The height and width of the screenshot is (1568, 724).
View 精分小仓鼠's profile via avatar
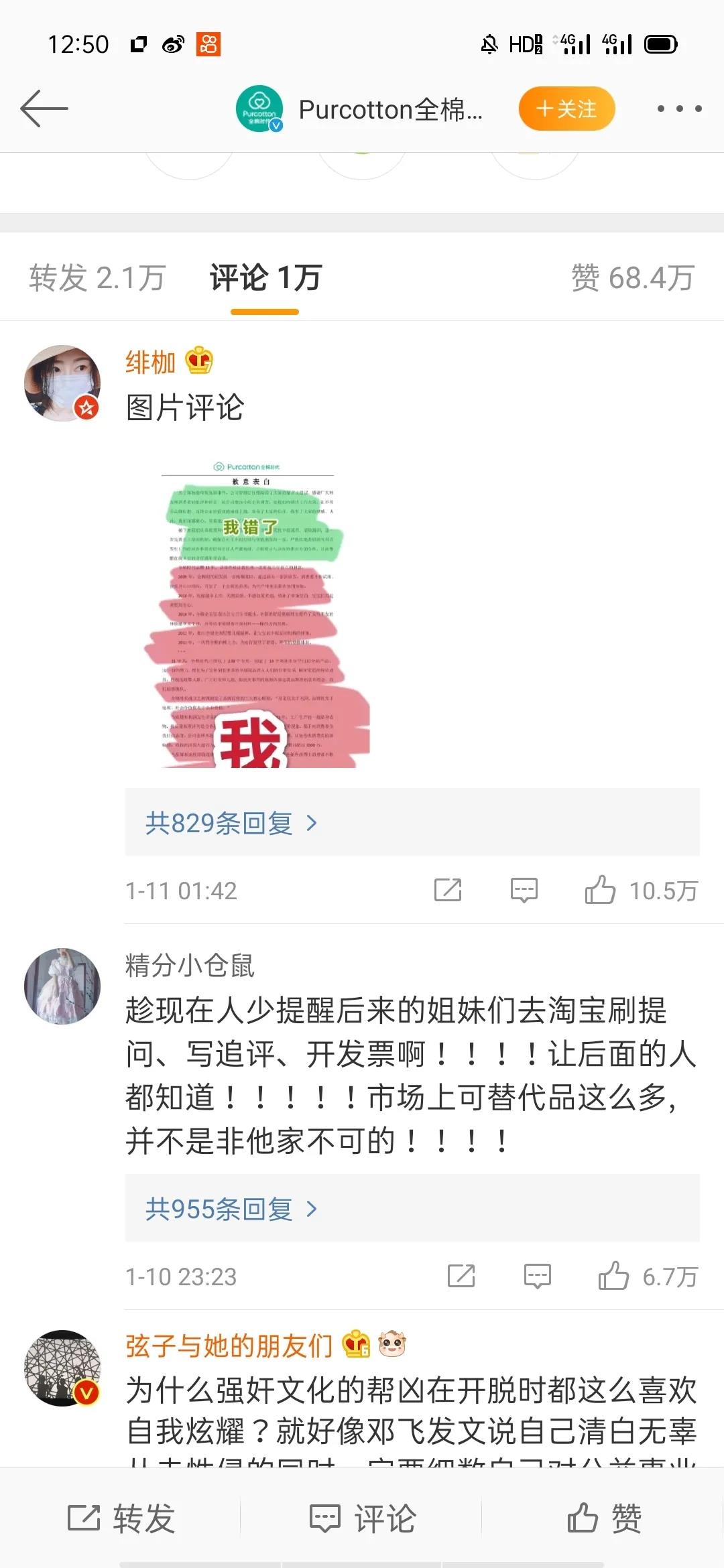[62, 986]
